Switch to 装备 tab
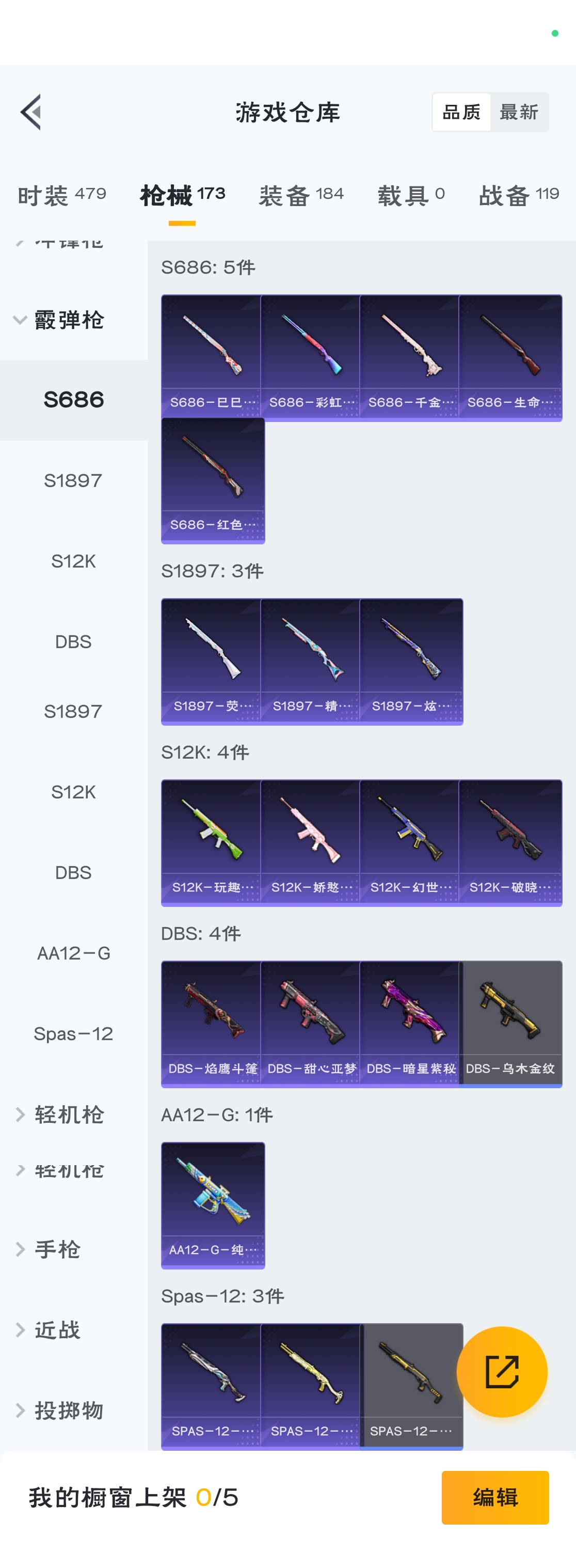 tap(301, 195)
